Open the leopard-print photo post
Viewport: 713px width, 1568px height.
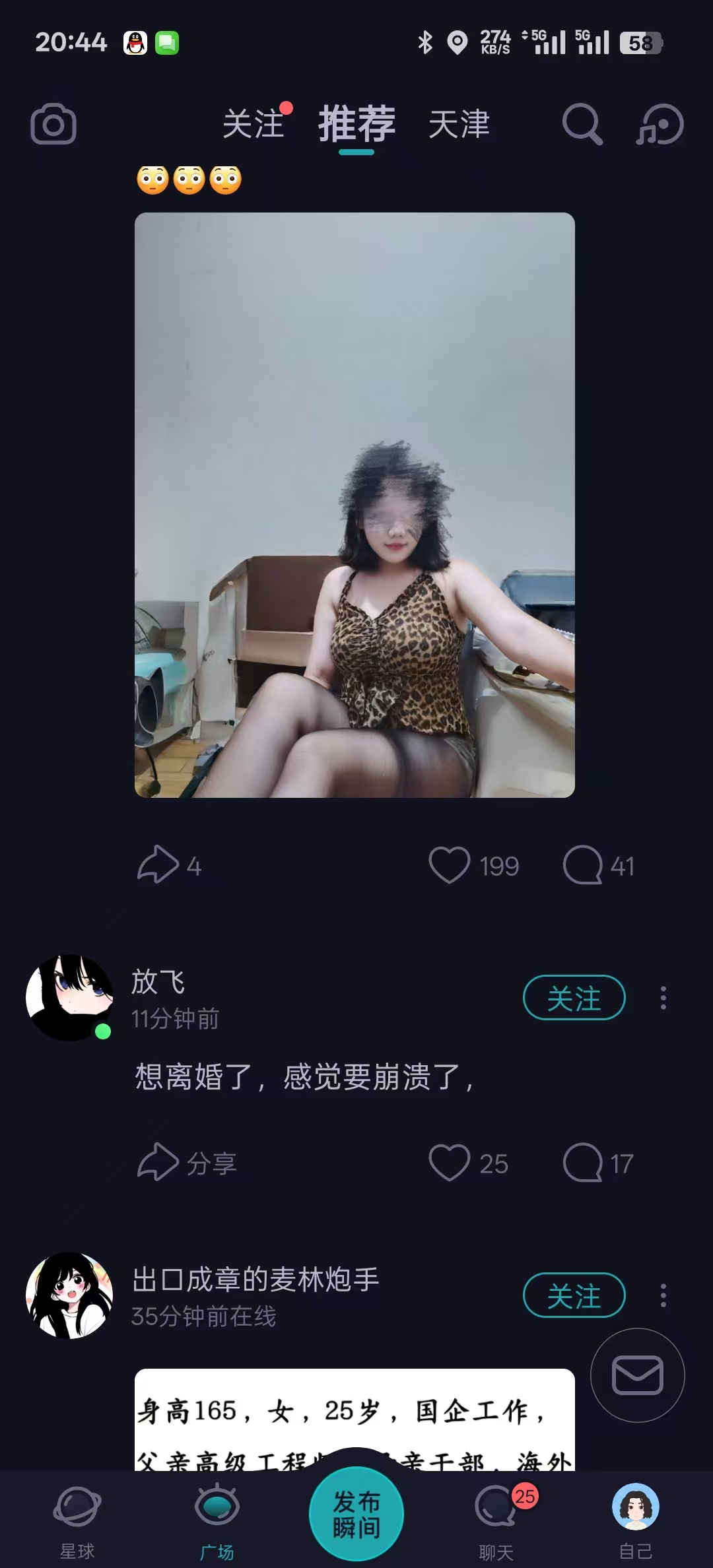pos(355,505)
